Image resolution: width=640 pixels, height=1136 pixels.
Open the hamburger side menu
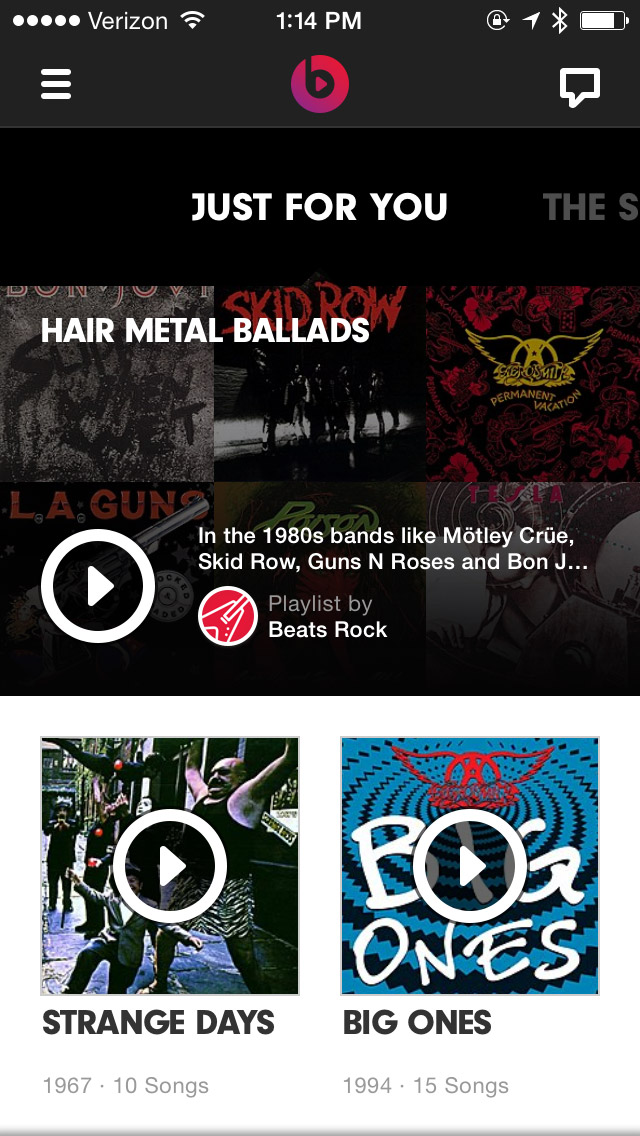(x=56, y=84)
